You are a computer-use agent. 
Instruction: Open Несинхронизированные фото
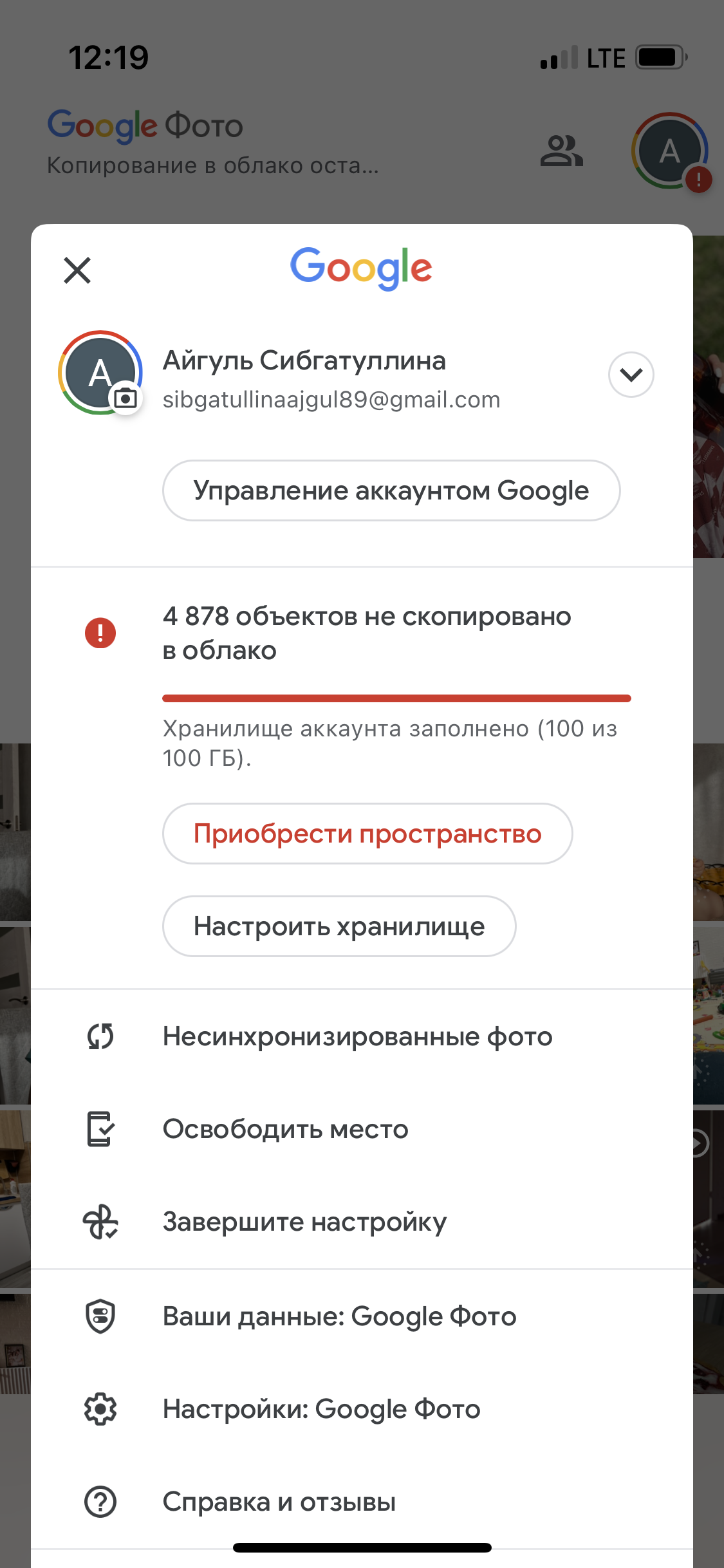coord(357,1037)
